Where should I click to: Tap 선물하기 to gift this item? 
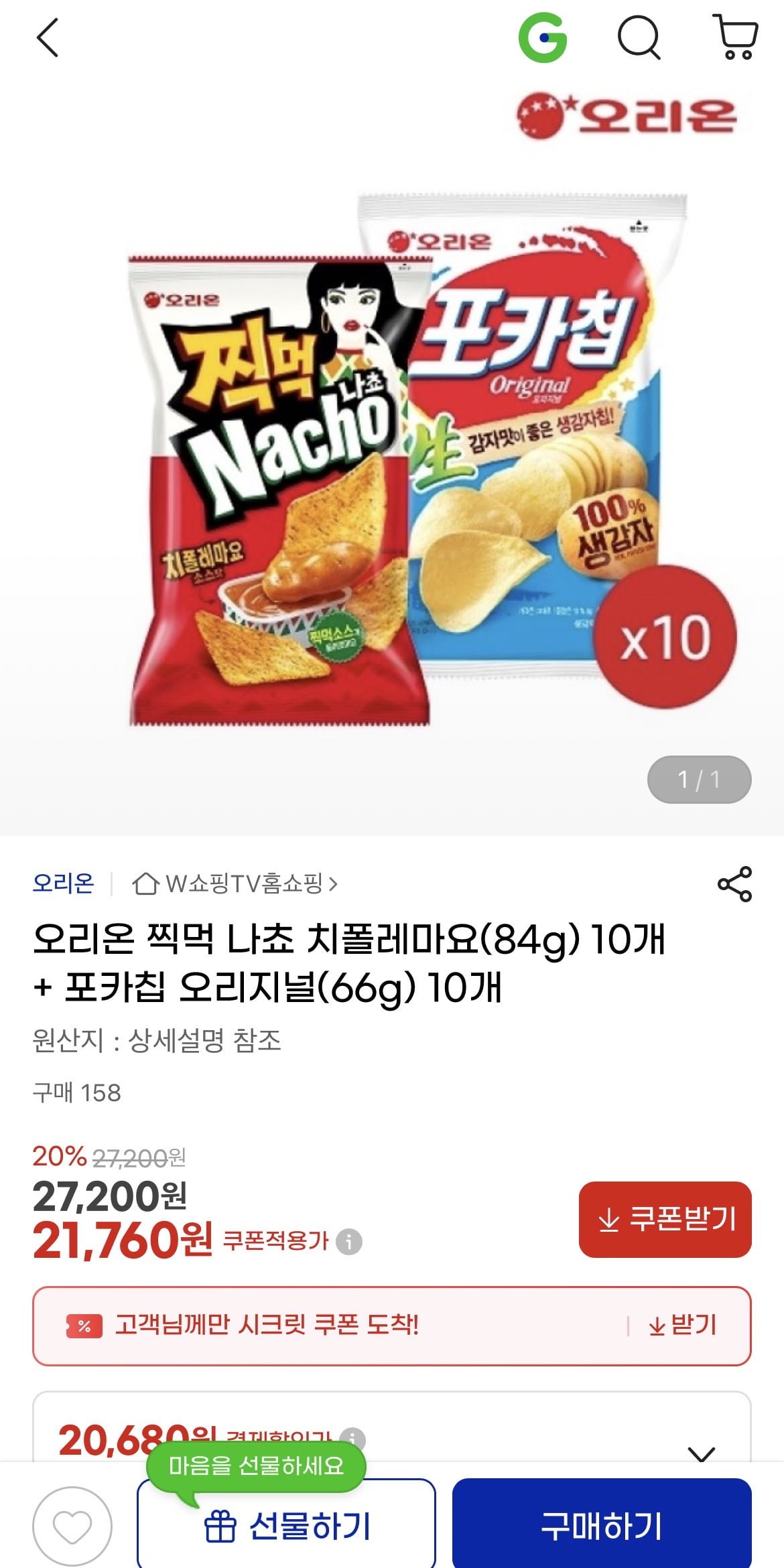click(x=287, y=1526)
